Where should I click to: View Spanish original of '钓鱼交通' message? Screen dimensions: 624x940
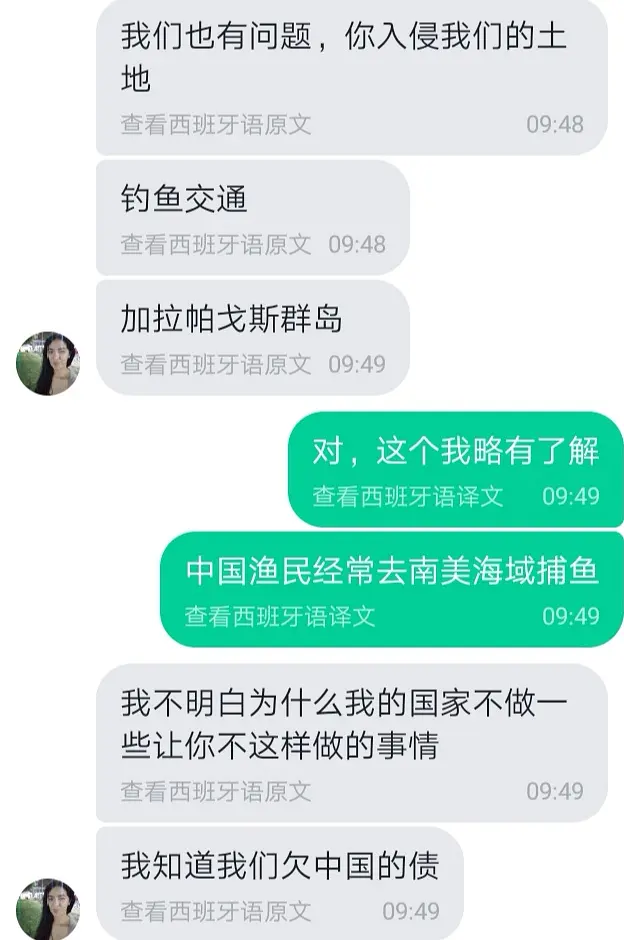pyautogui.click(x=216, y=244)
